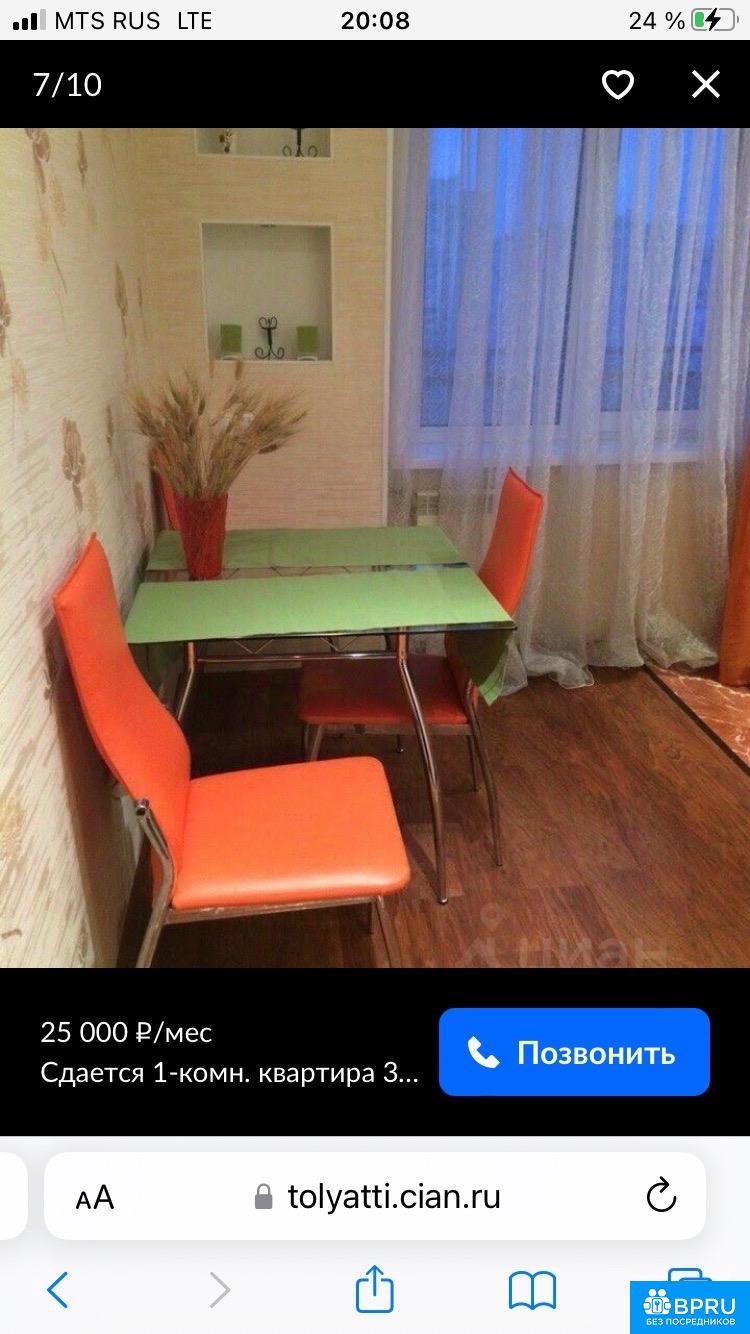
Task: Go back to the previous page
Action: point(58,1290)
